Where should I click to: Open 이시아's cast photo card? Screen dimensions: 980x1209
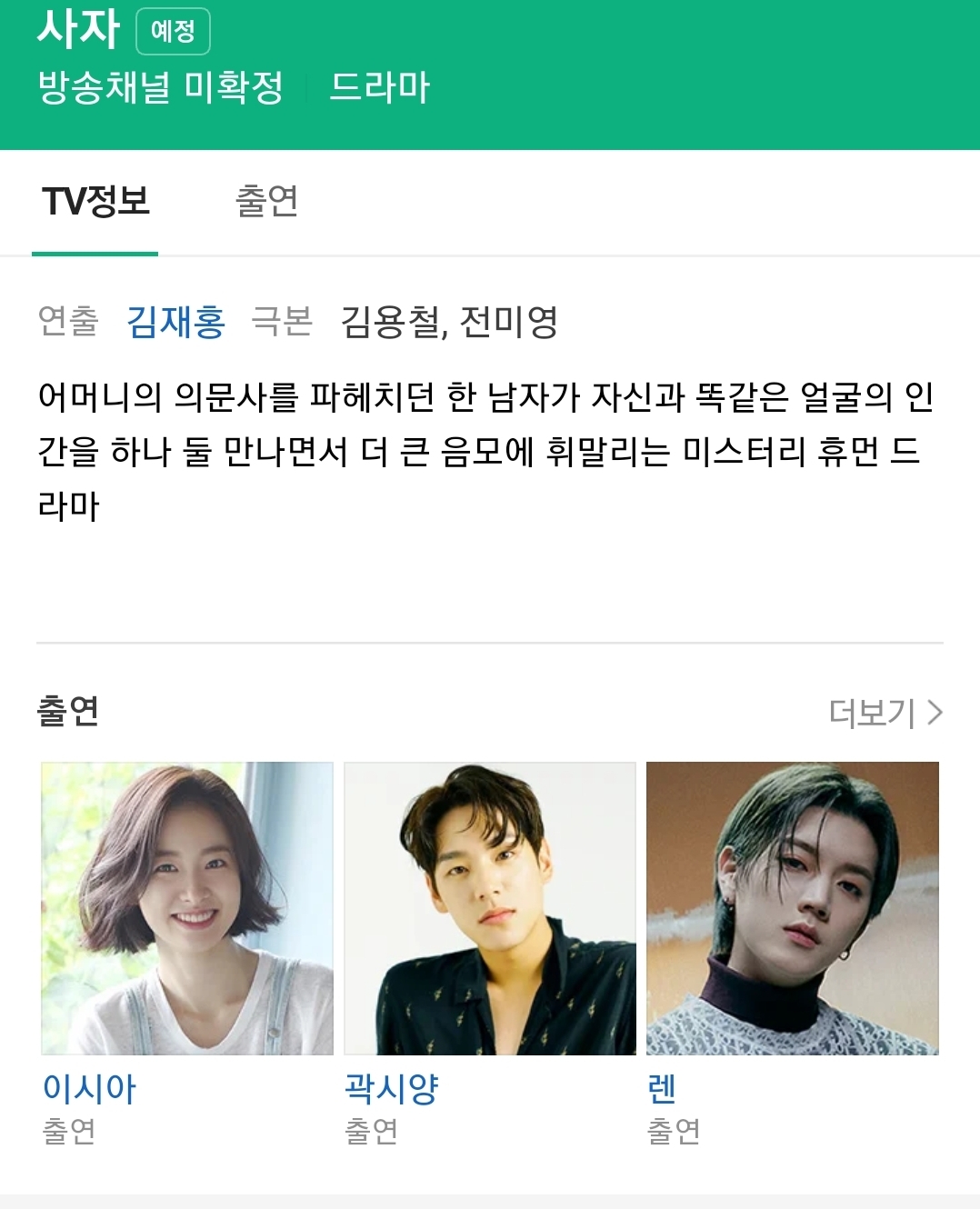coord(187,908)
